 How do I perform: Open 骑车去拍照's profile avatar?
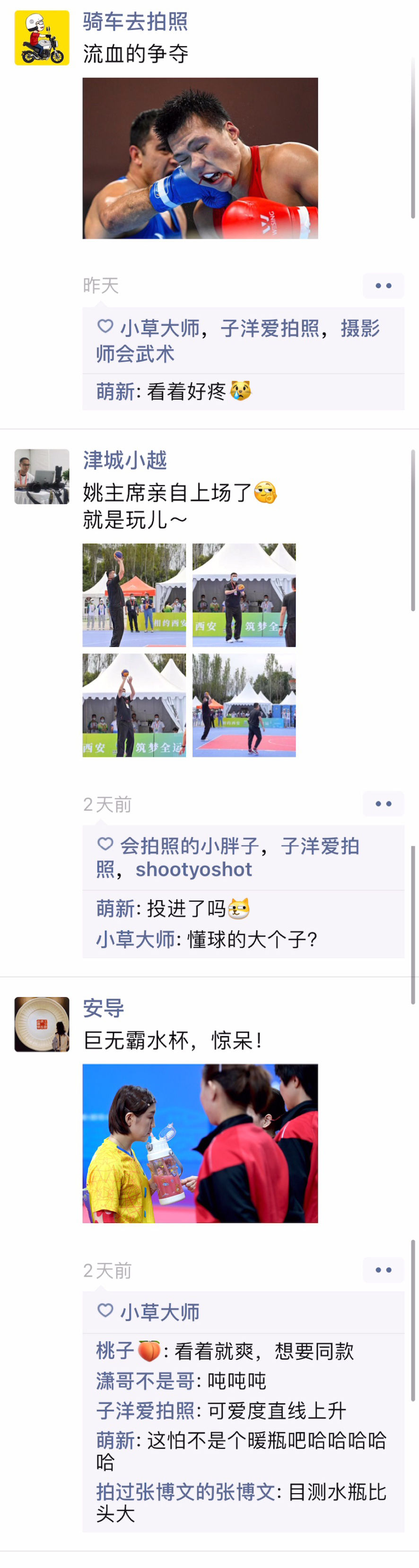pos(41,38)
